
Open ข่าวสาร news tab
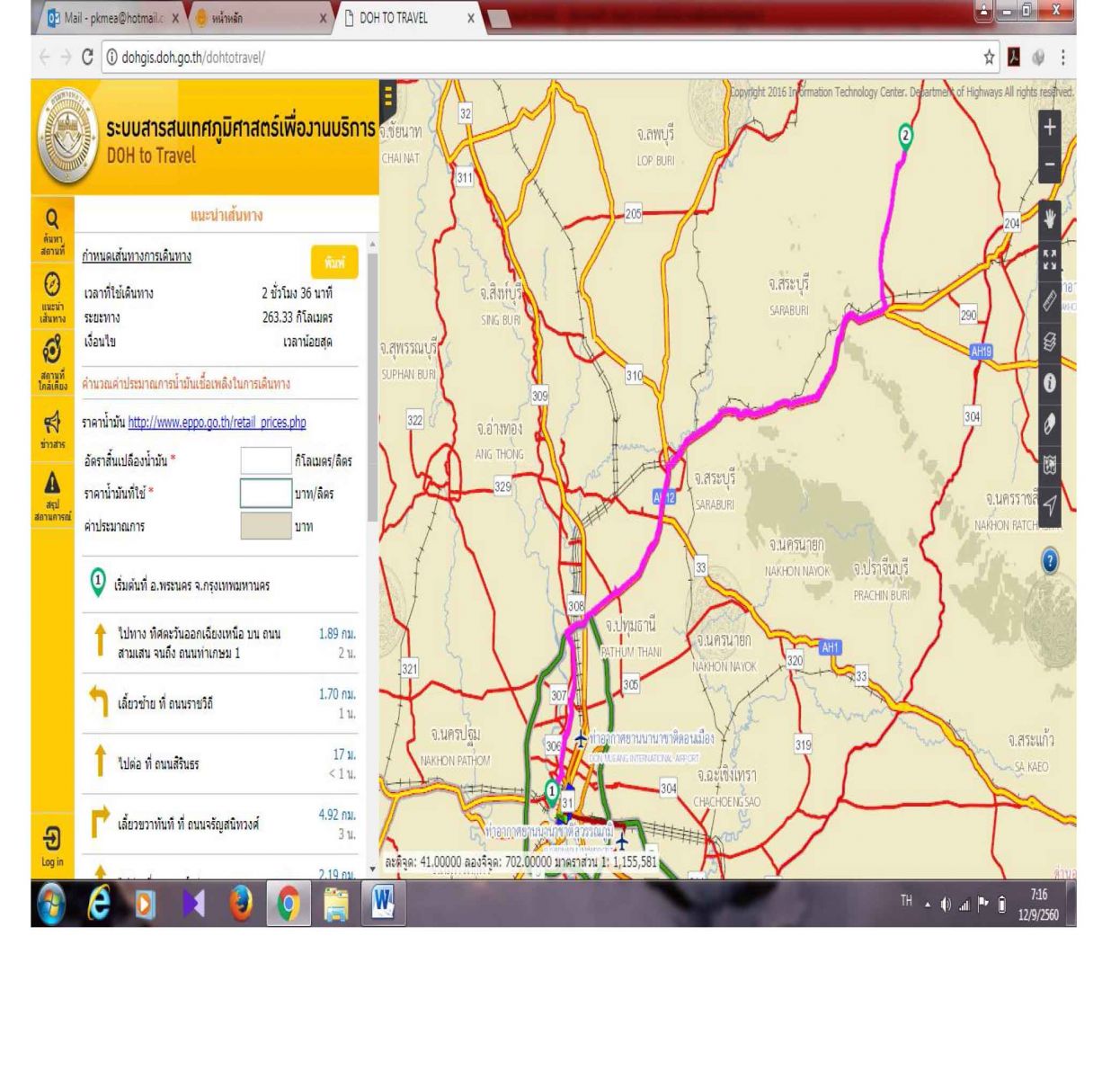[52, 427]
